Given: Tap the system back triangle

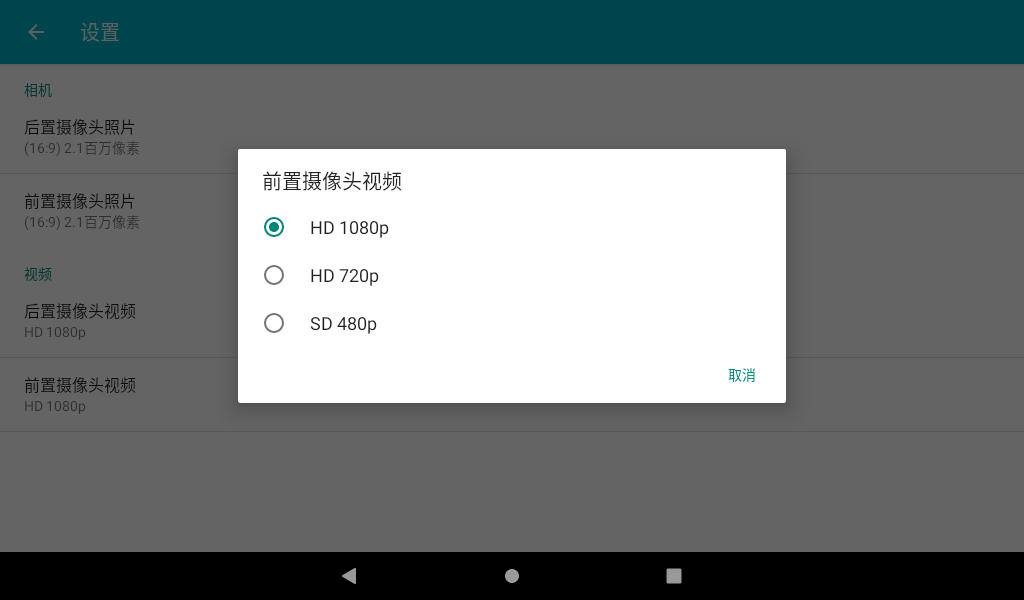Looking at the screenshot, I should click(348, 576).
